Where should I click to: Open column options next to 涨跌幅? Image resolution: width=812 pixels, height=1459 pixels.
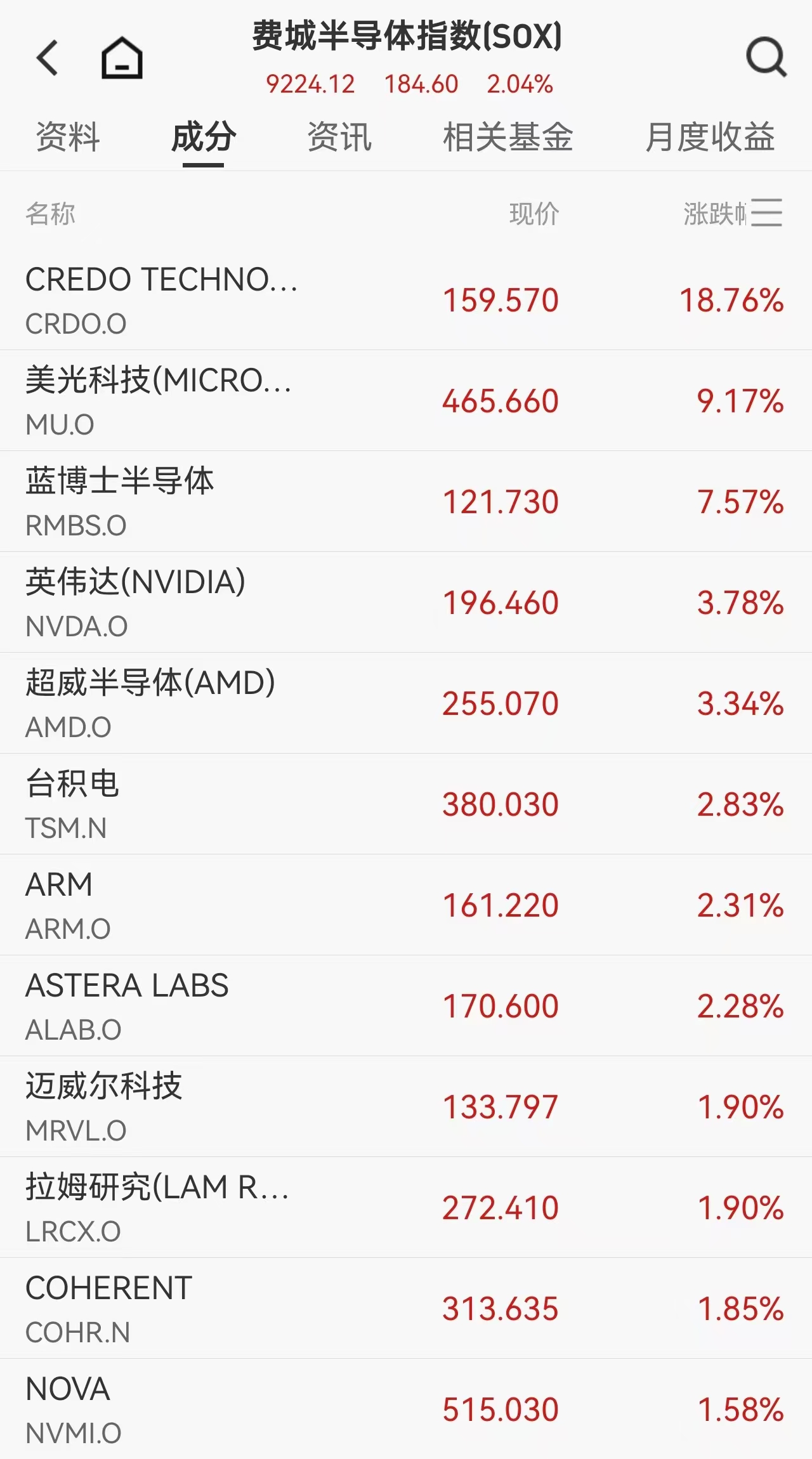(766, 213)
